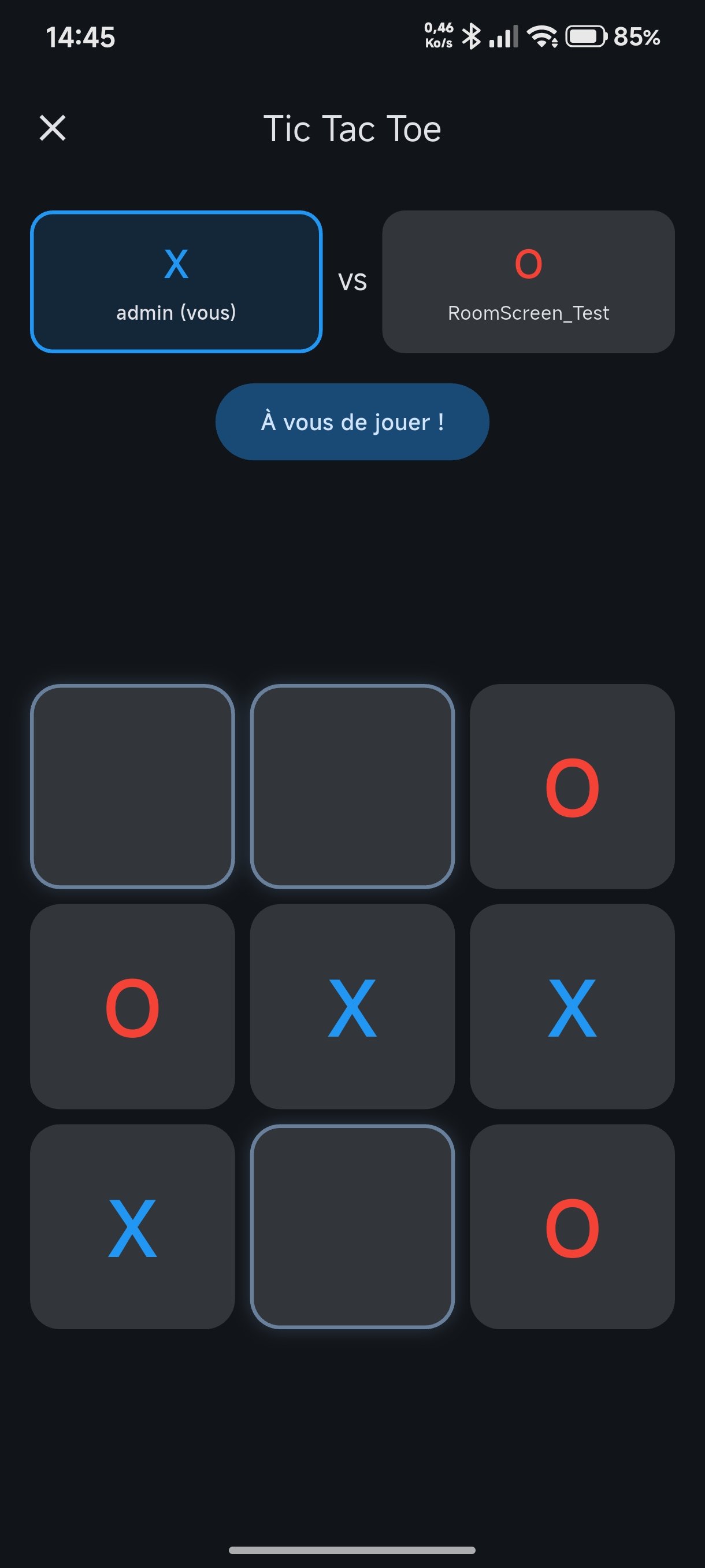Place X in the top-left empty cell

pos(132,786)
